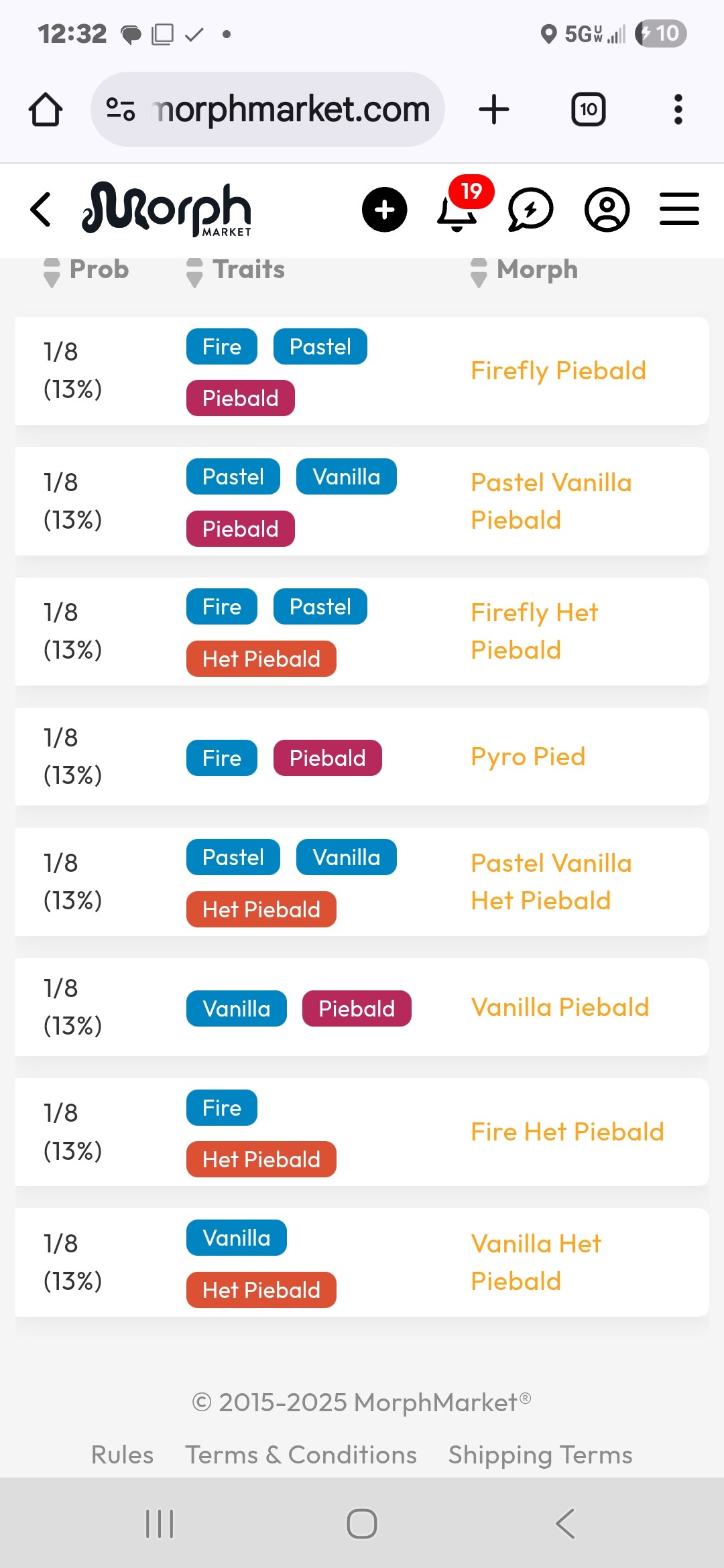Open the browser overflow menu
The height and width of the screenshot is (1568, 724).
[678, 109]
